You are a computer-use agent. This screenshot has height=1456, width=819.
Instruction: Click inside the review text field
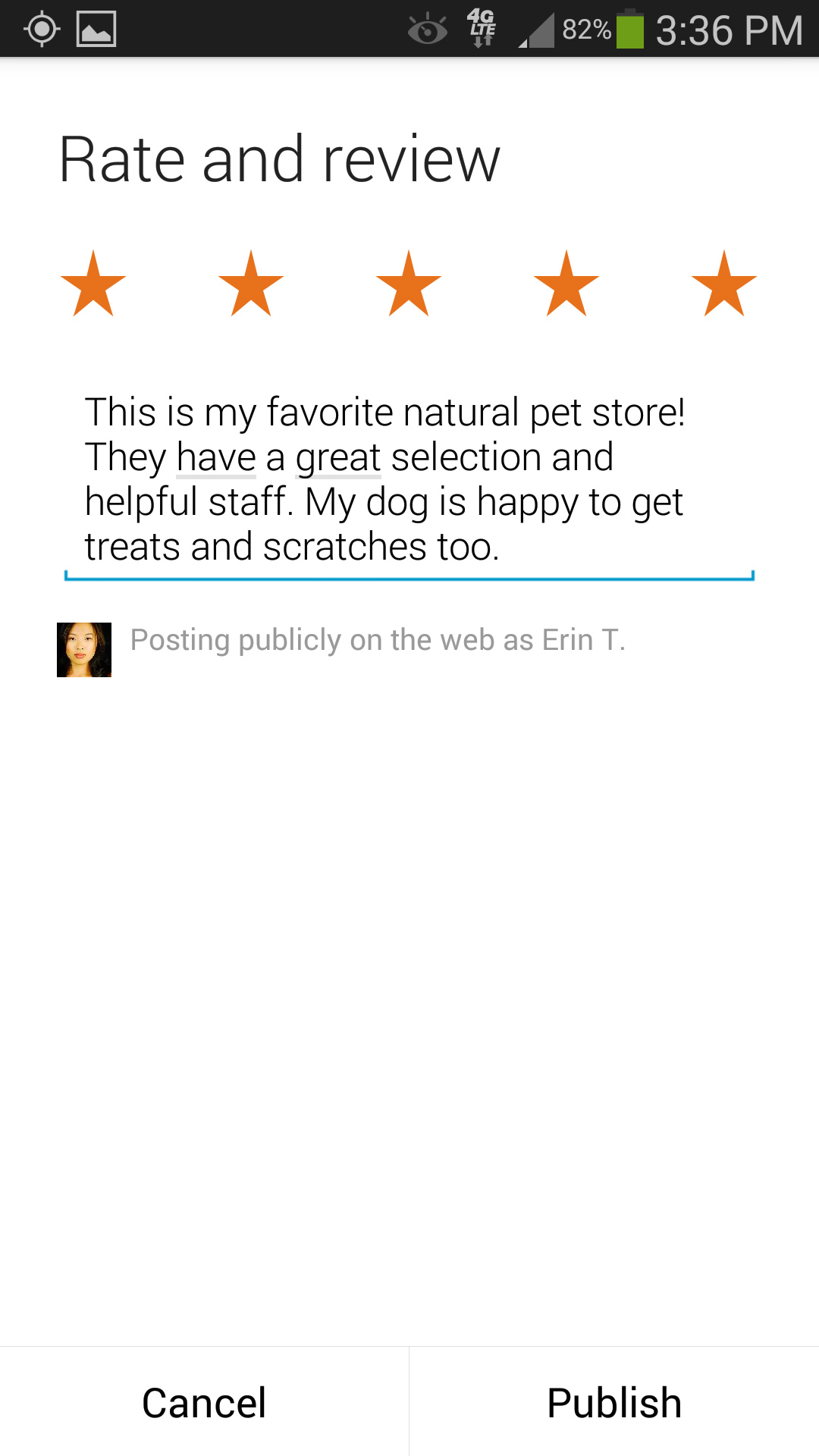tap(409, 478)
